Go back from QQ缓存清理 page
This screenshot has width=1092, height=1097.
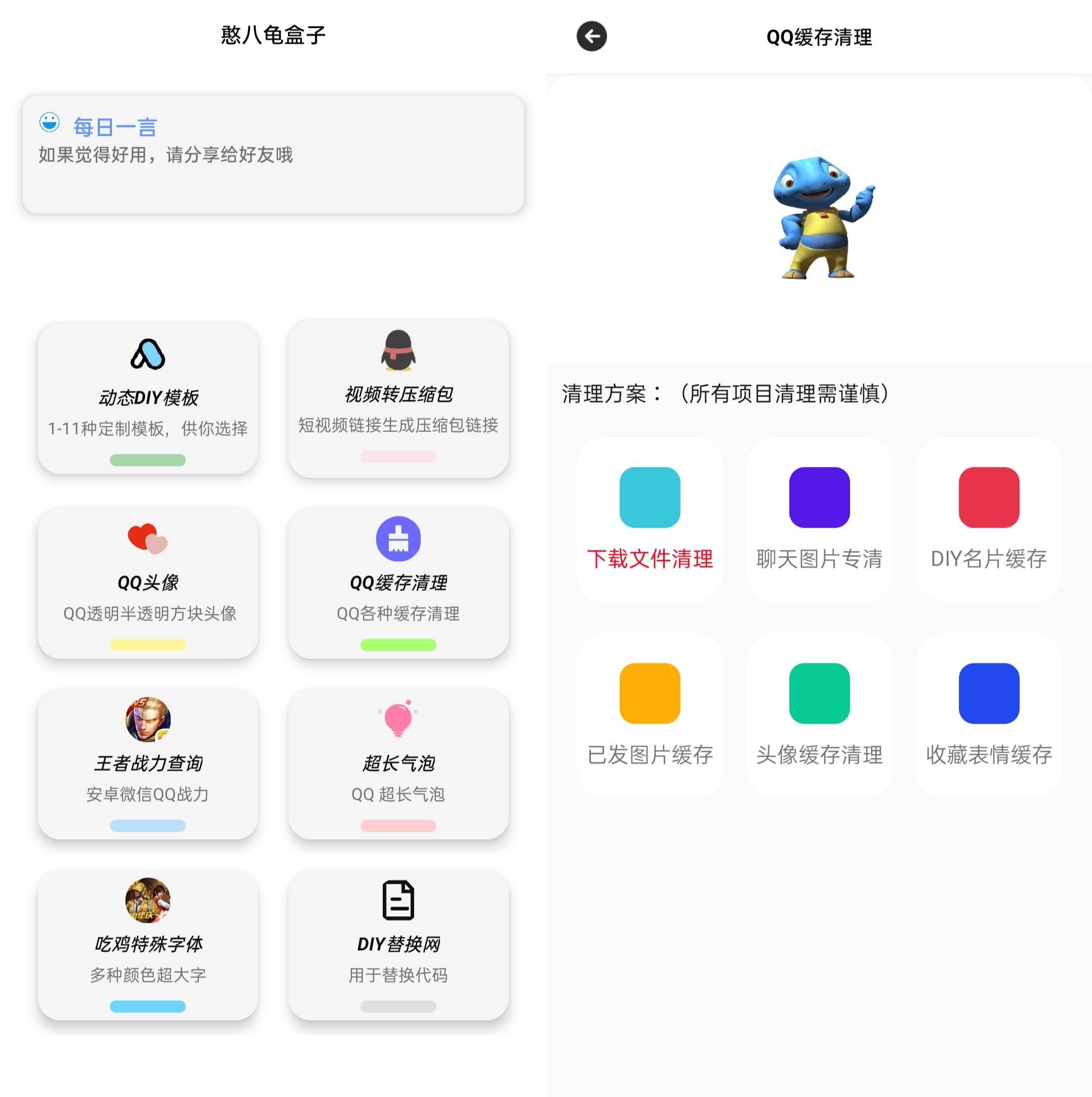click(x=591, y=36)
